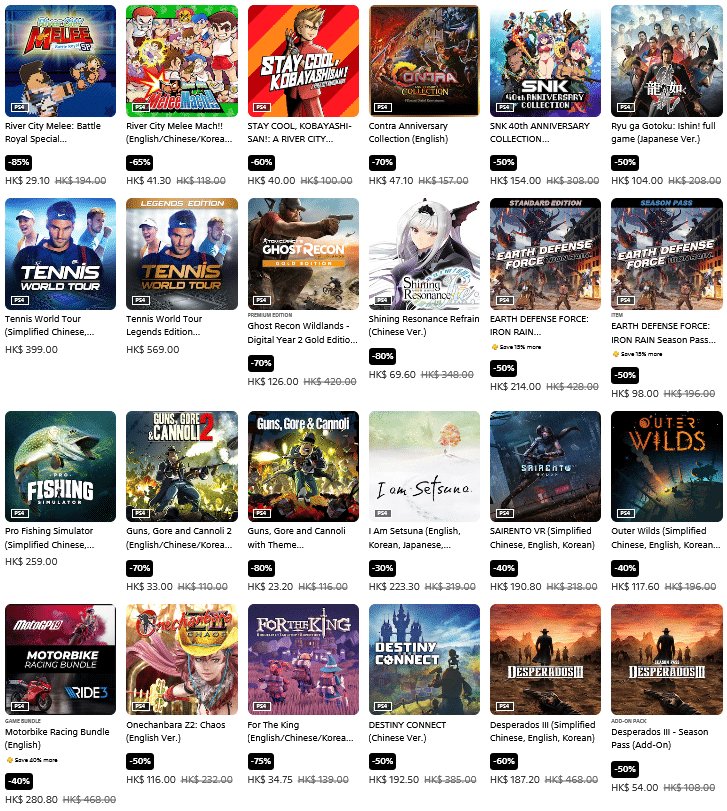Select Shining Resonance Refrain (Chinese Ver.)

click(424, 253)
